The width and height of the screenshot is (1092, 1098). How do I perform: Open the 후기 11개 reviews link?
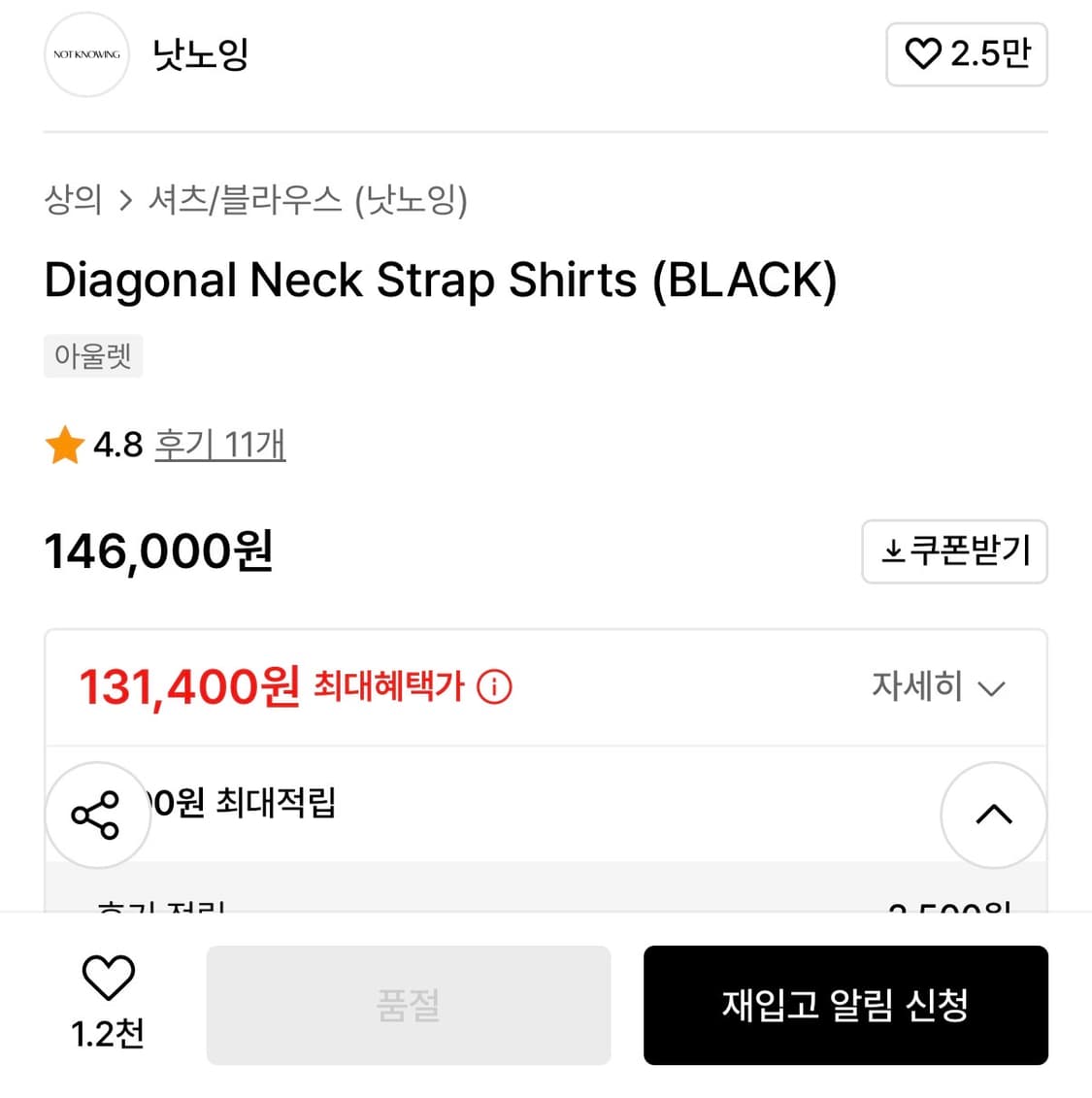(220, 445)
